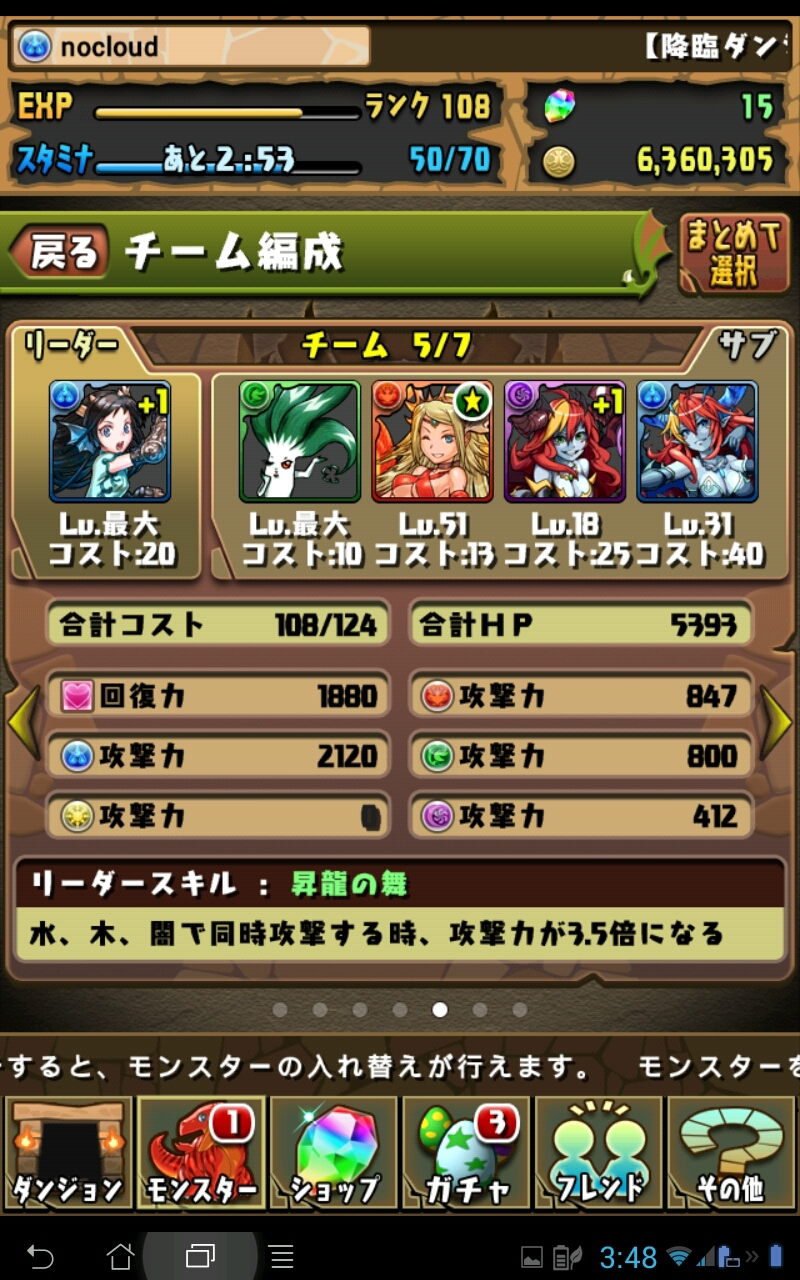Tap the 戻る back button
Viewport: 800px width, 1280px height.
tap(58, 252)
